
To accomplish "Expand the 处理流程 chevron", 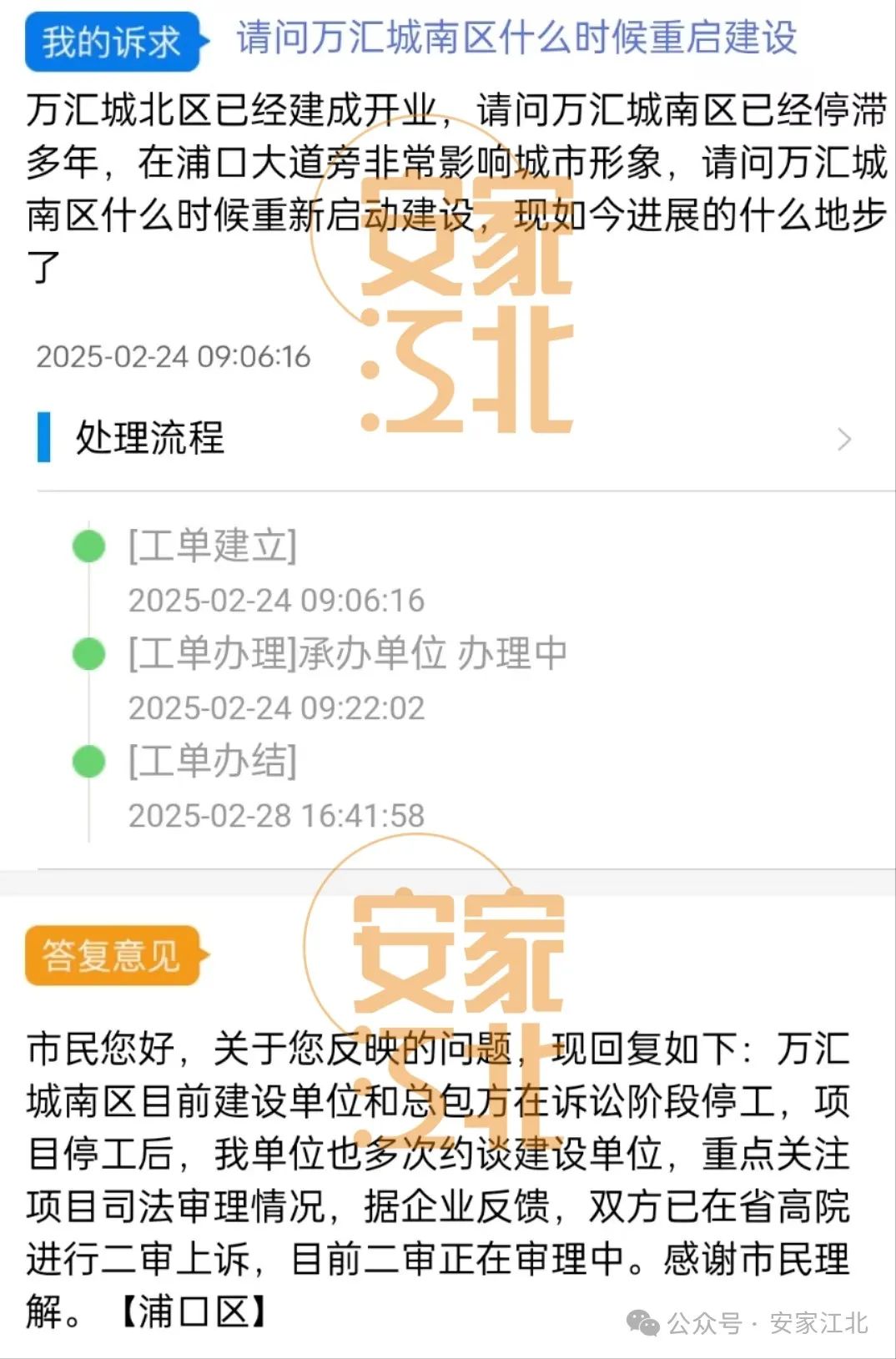I will (844, 439).
